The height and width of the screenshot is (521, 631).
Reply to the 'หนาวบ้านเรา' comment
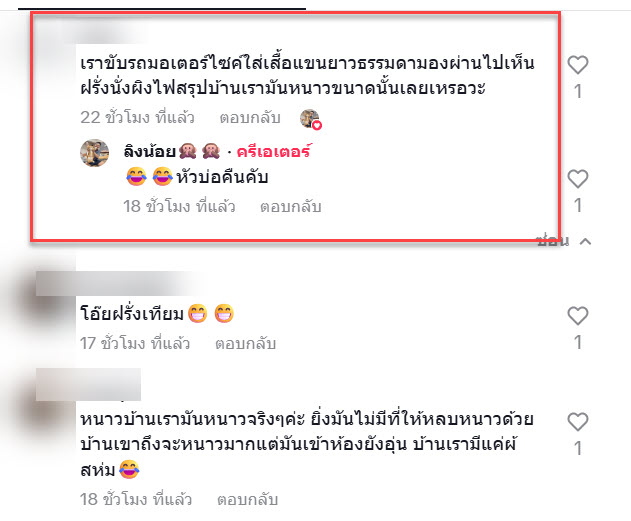tap(248, 498)
